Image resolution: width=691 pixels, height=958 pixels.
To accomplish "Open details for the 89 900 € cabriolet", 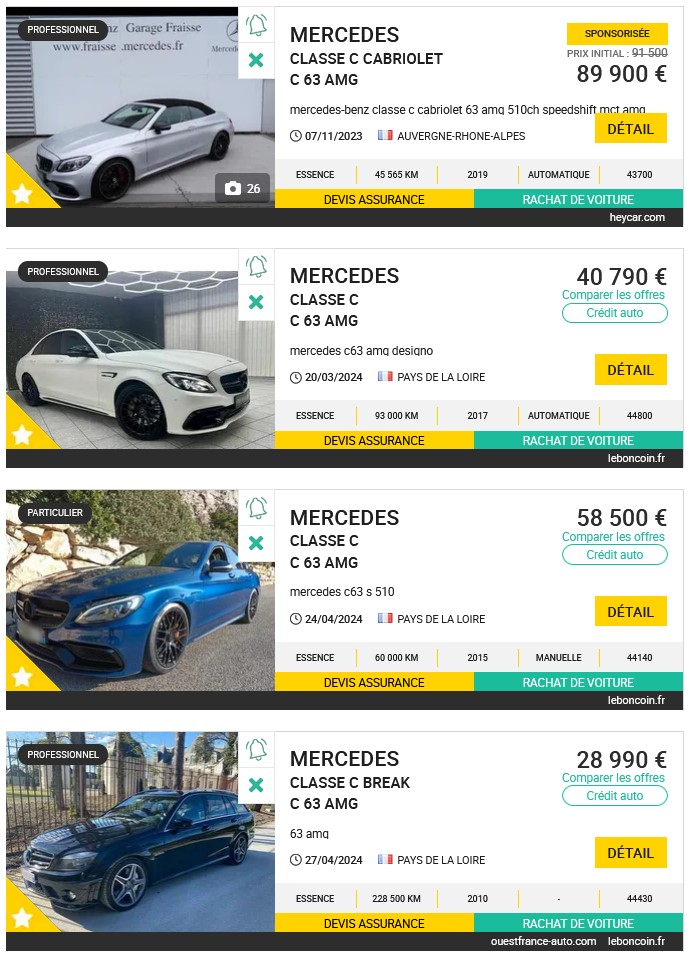I will pos(630,129).
